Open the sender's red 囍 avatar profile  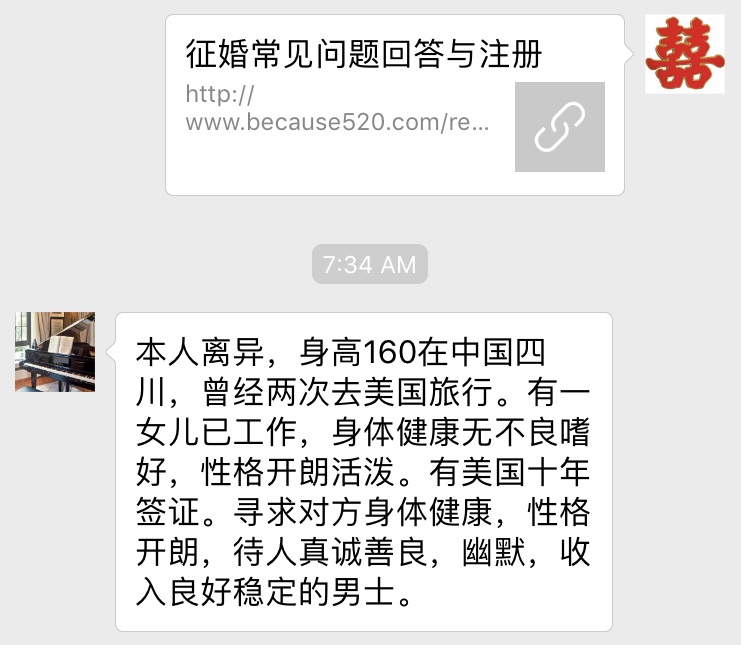684,55
